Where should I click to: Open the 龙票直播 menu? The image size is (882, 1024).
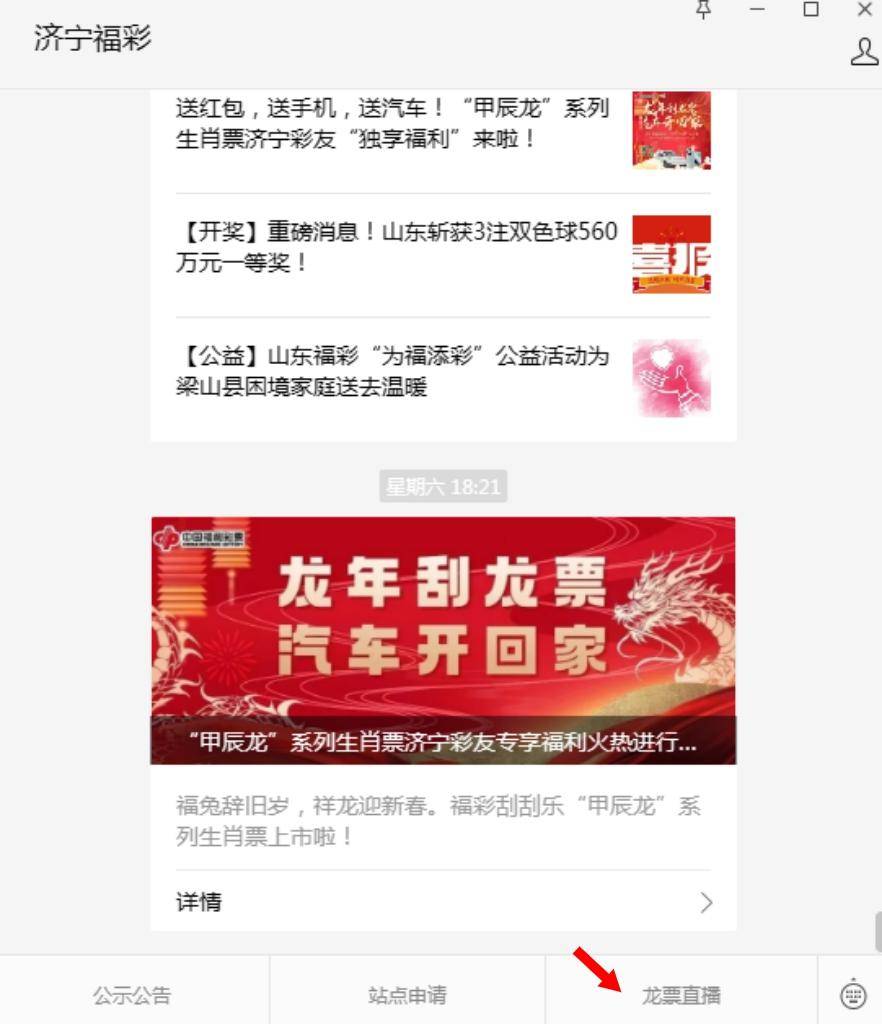681,995
